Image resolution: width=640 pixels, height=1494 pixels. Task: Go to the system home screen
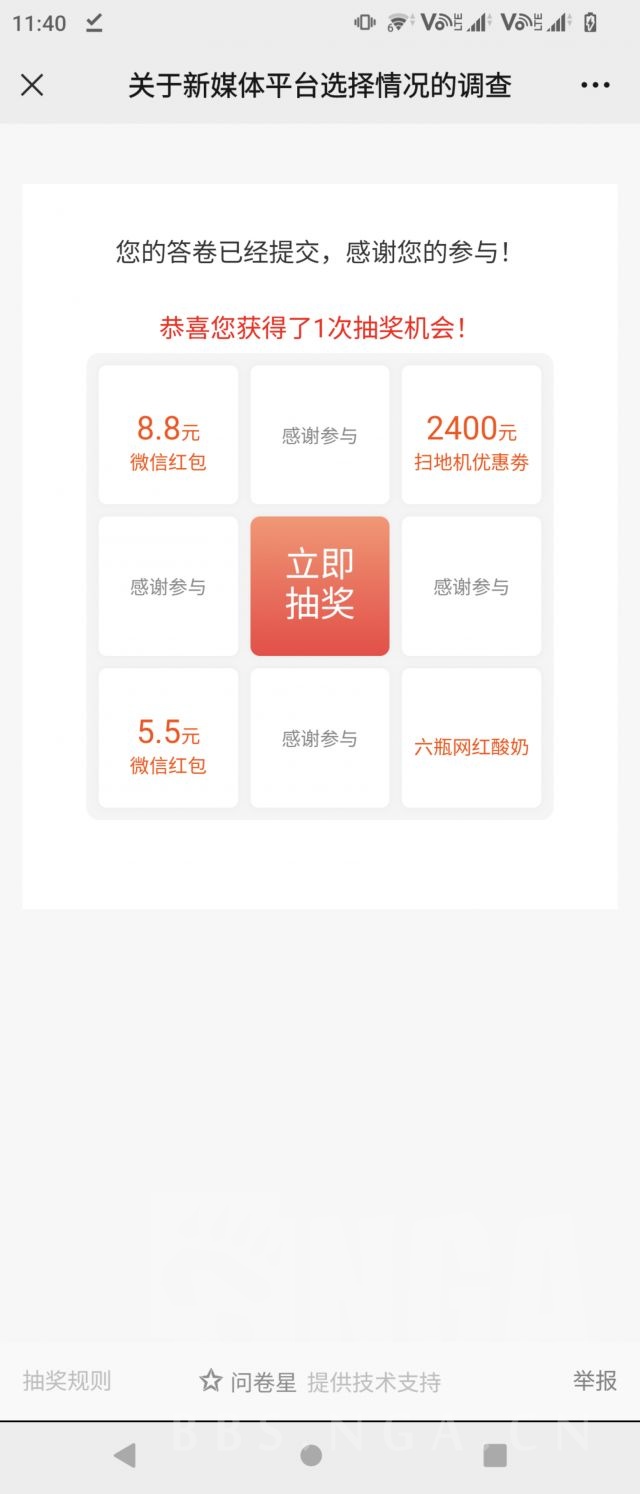tap(311, 1455)
